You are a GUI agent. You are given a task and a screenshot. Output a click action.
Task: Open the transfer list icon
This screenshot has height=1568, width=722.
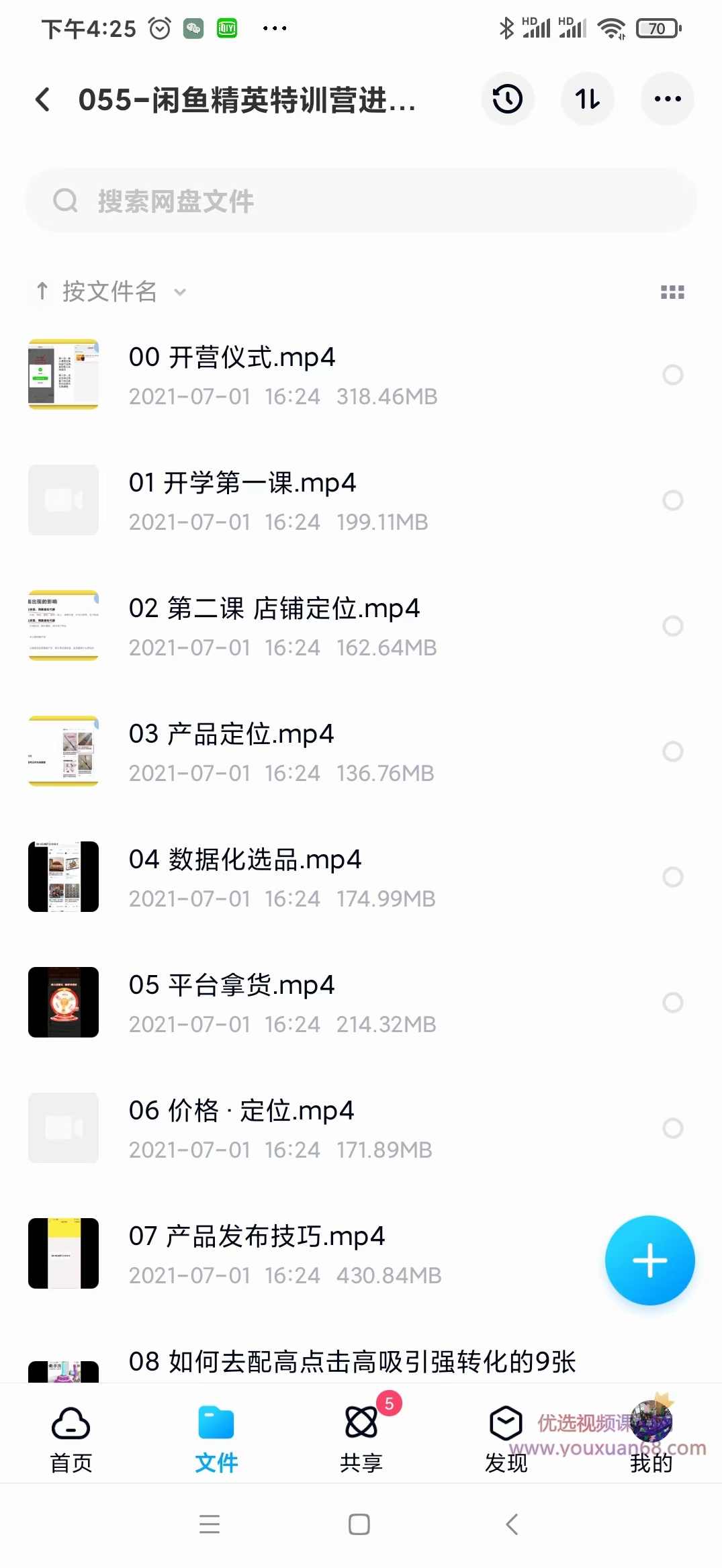tap(587, 99)
